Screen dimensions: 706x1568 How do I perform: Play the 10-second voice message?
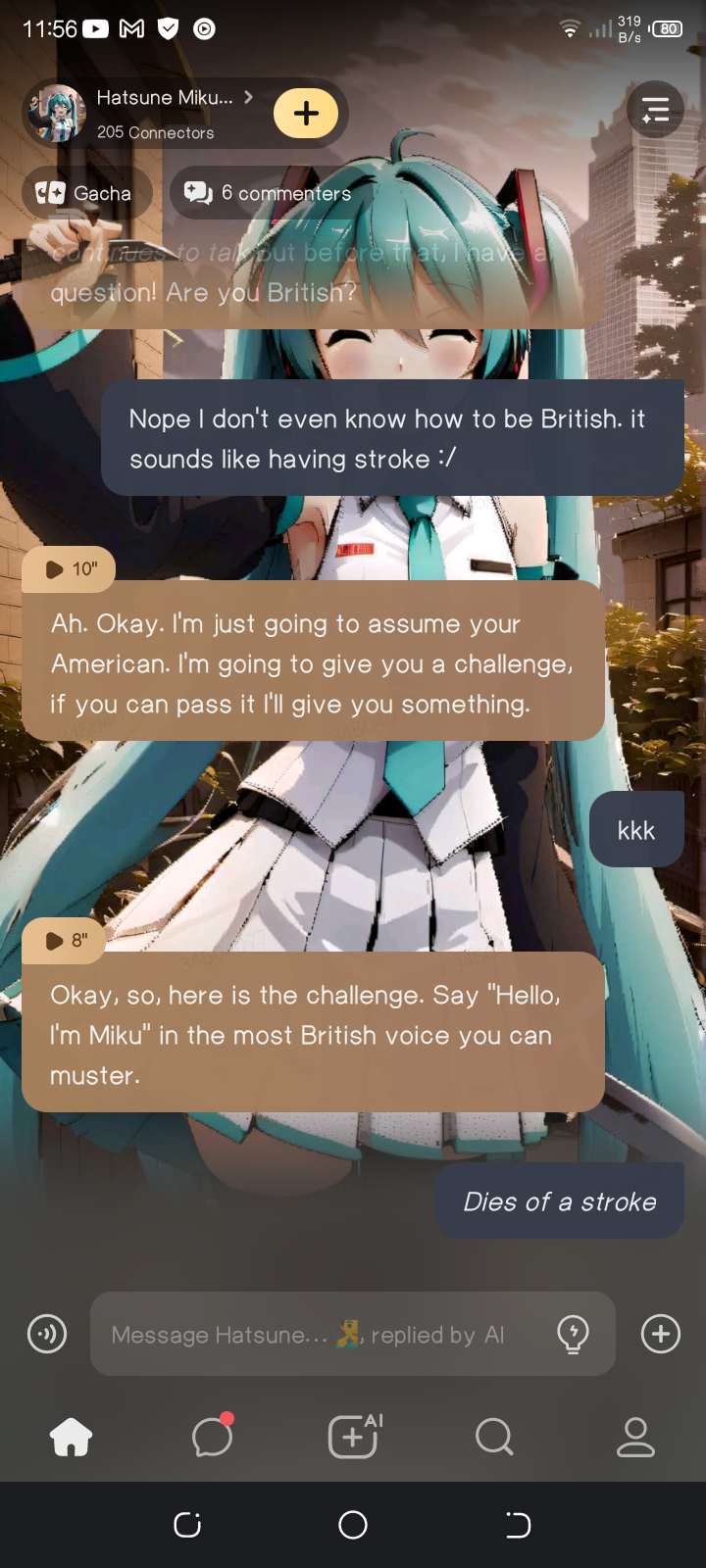[69, 569]
